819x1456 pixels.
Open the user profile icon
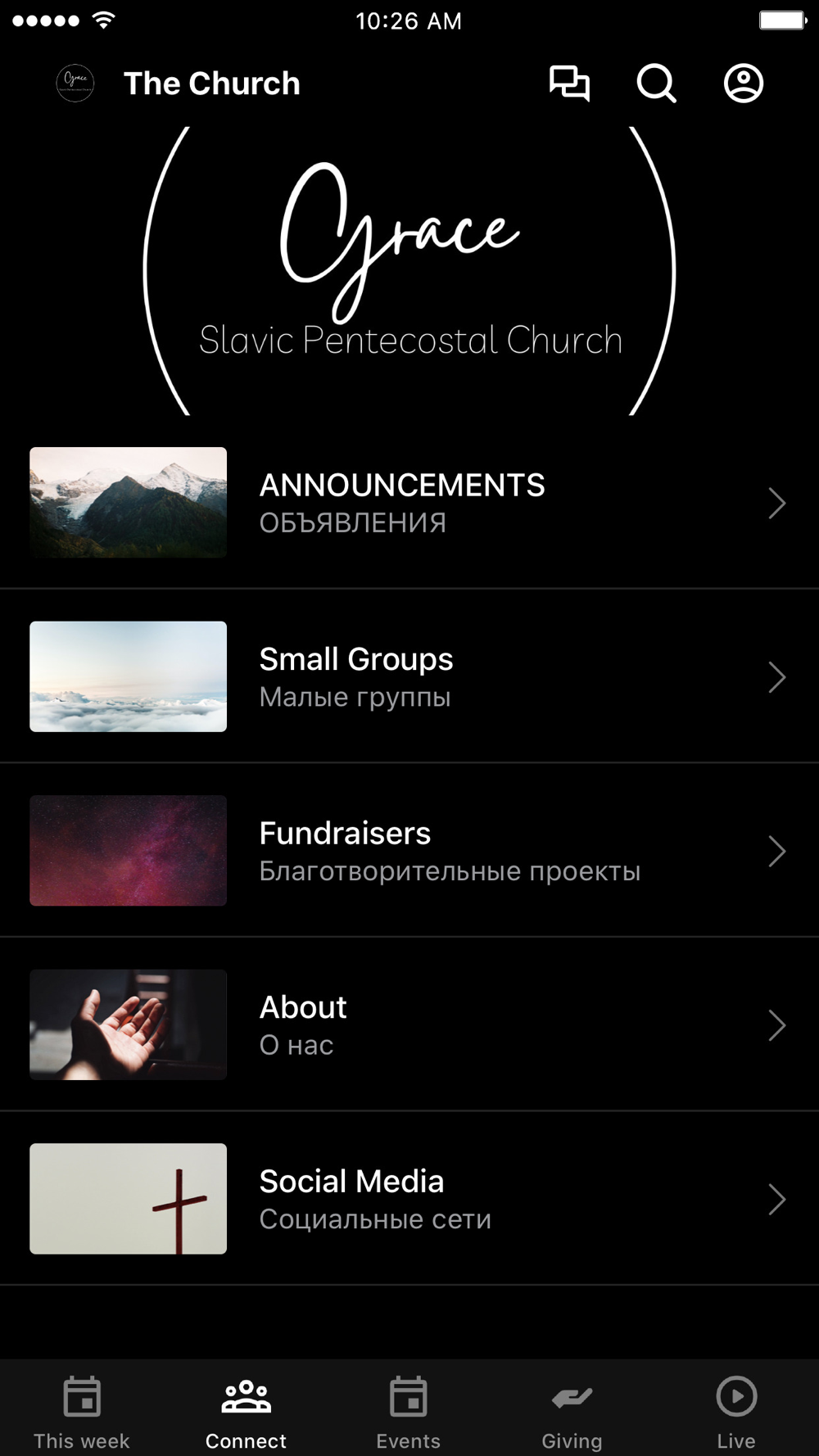click(x=744, y=84)
